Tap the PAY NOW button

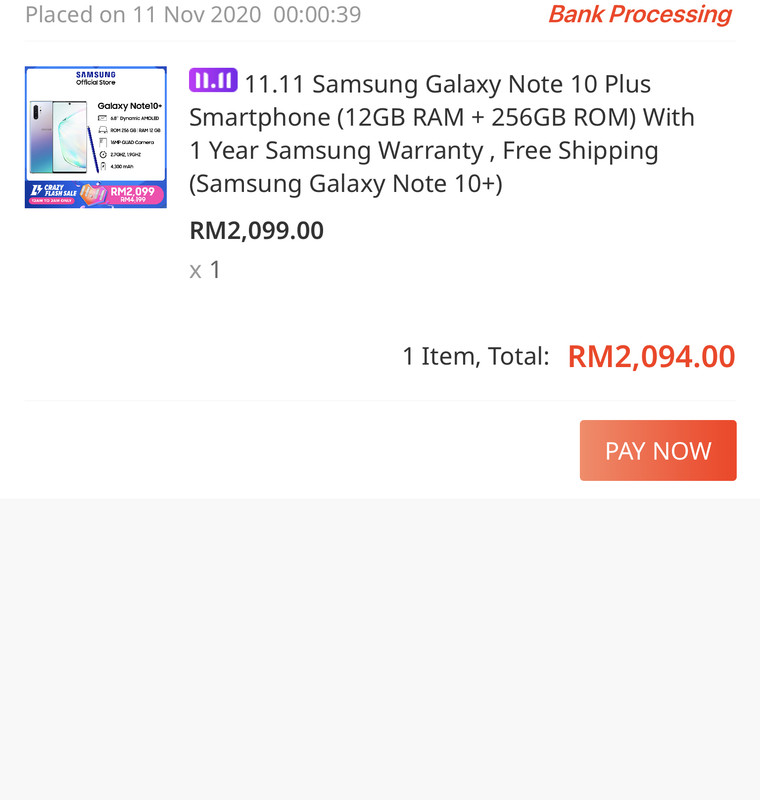[658, 450]
